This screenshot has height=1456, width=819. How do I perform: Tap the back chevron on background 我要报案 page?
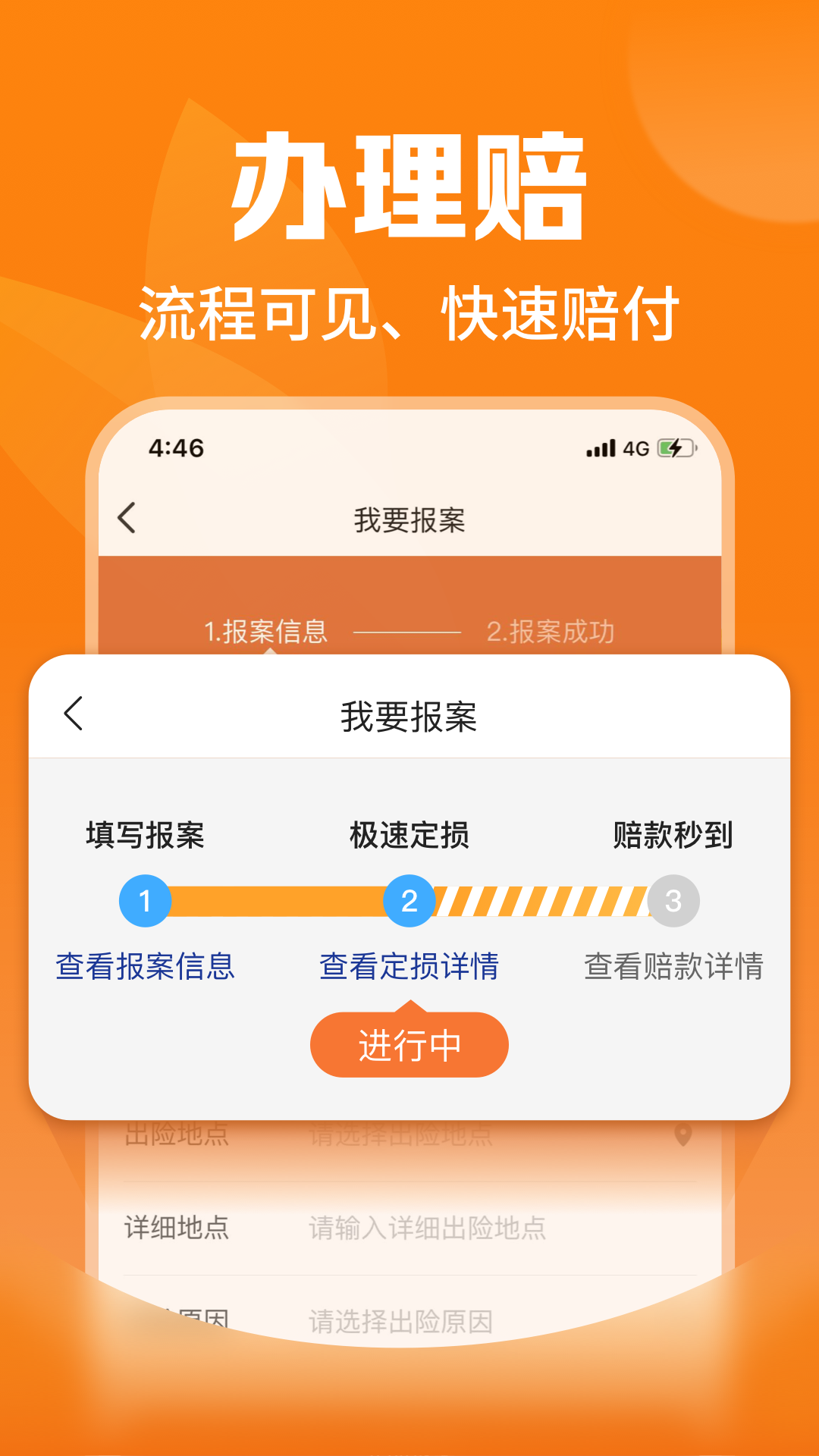(x=127, y=519)
